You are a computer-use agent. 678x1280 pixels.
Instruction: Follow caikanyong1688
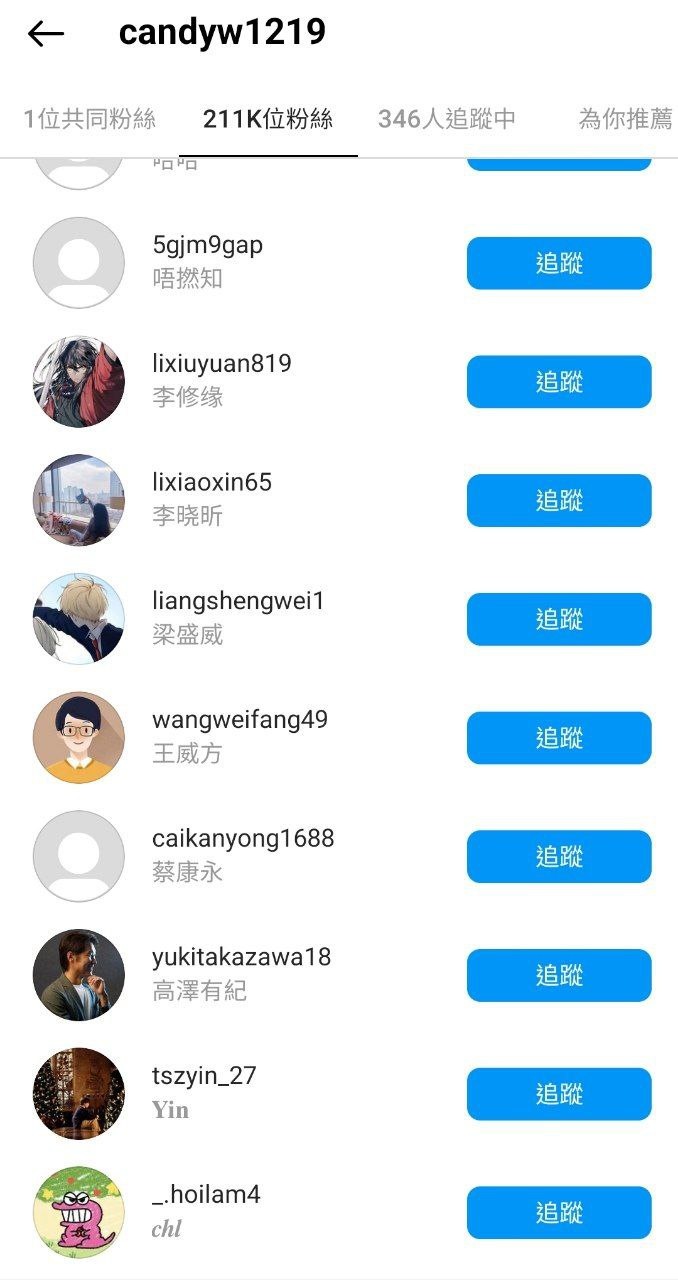pyautogui.click(x=559, y=856)
